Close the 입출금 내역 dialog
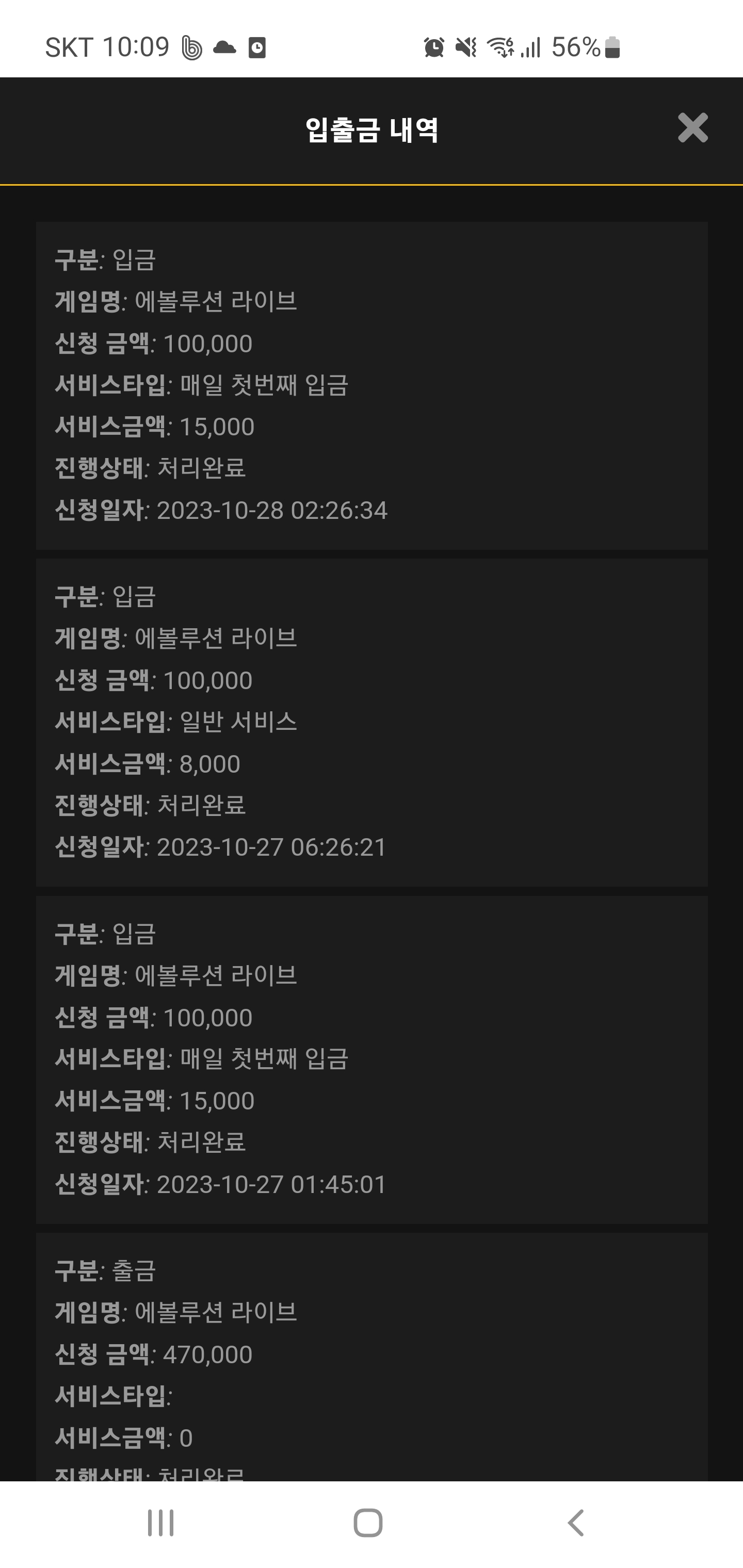The image size is (743, 1568). point(692,128)
